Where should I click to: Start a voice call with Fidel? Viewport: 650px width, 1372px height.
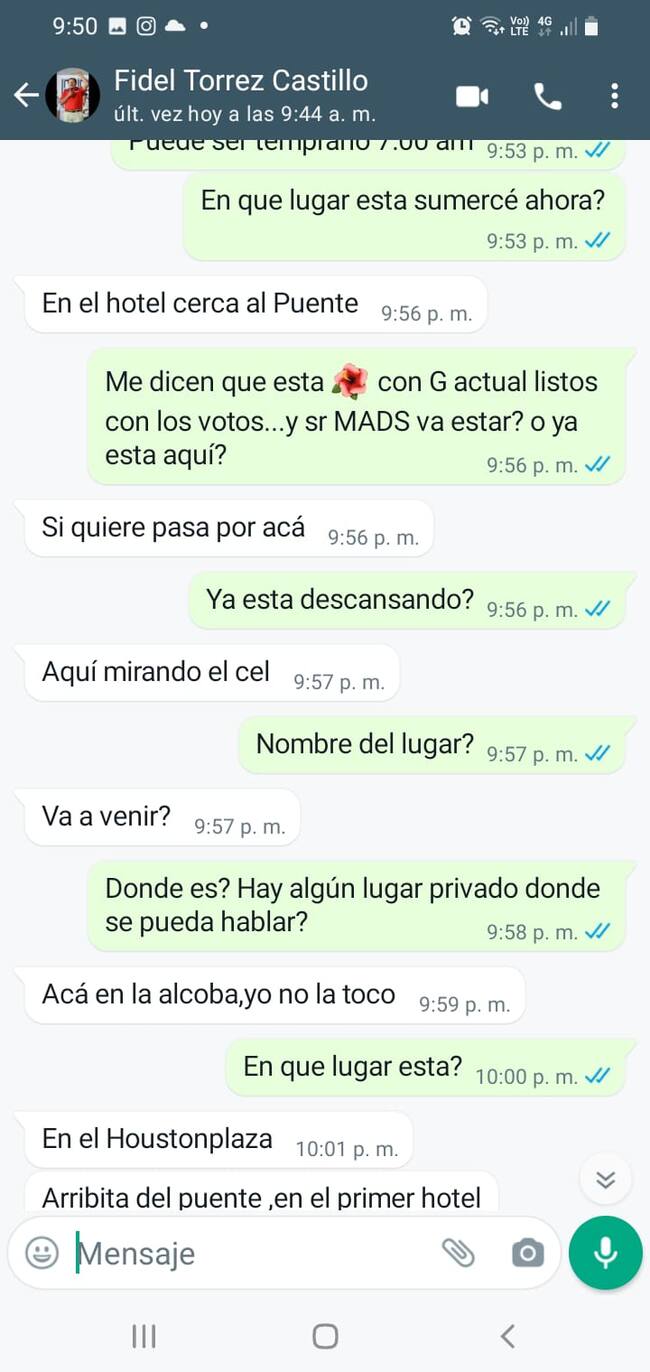[x=547, y=96]
